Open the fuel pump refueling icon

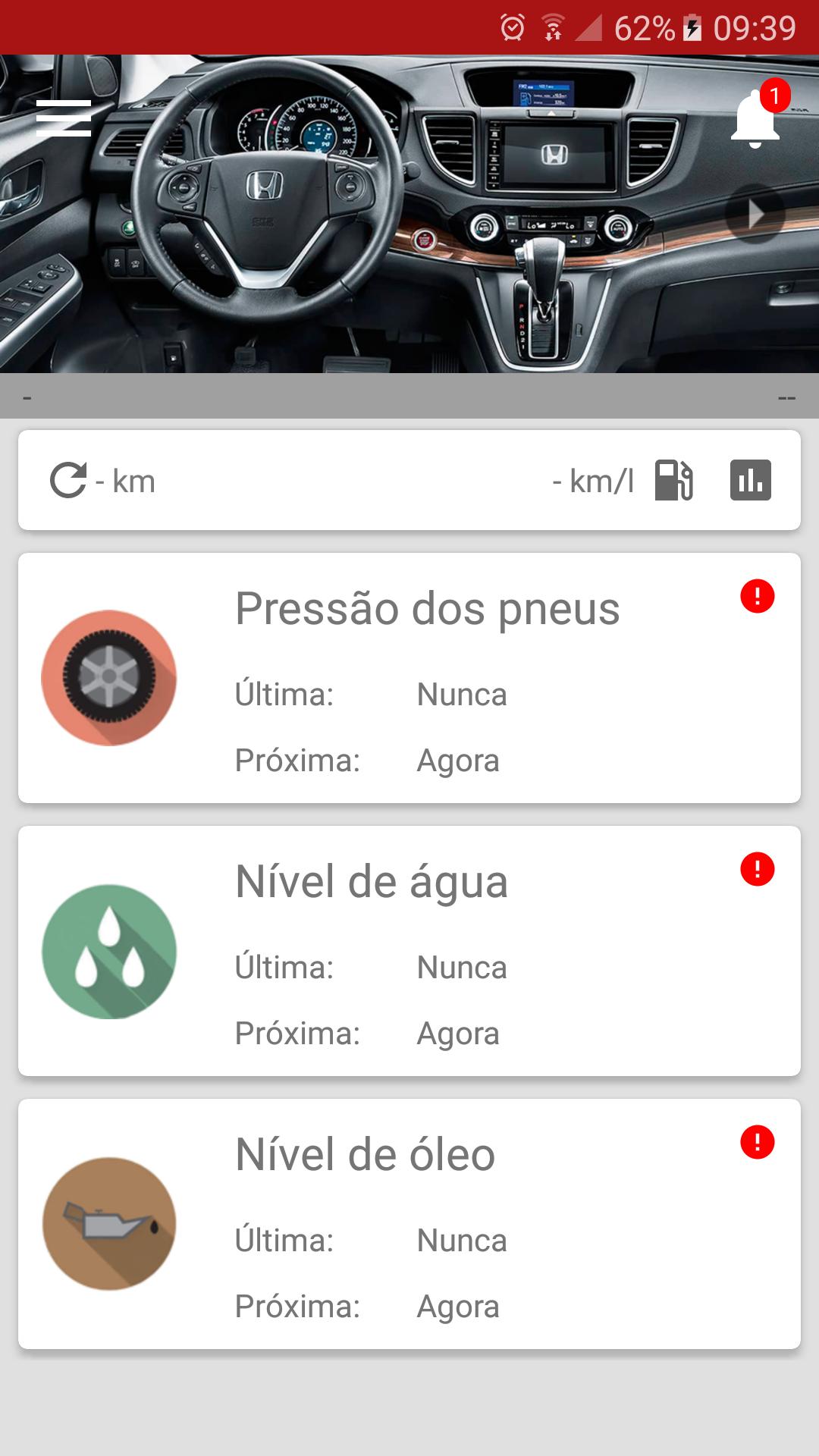pos(673,481)
